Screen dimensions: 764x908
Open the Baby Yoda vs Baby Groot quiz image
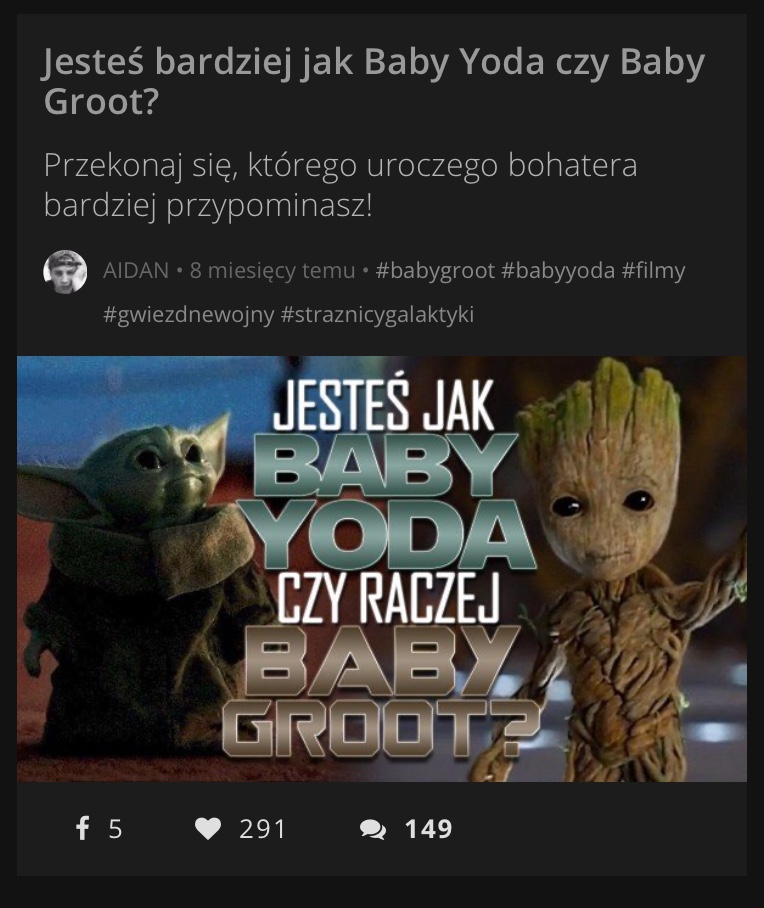pos(381,568)
